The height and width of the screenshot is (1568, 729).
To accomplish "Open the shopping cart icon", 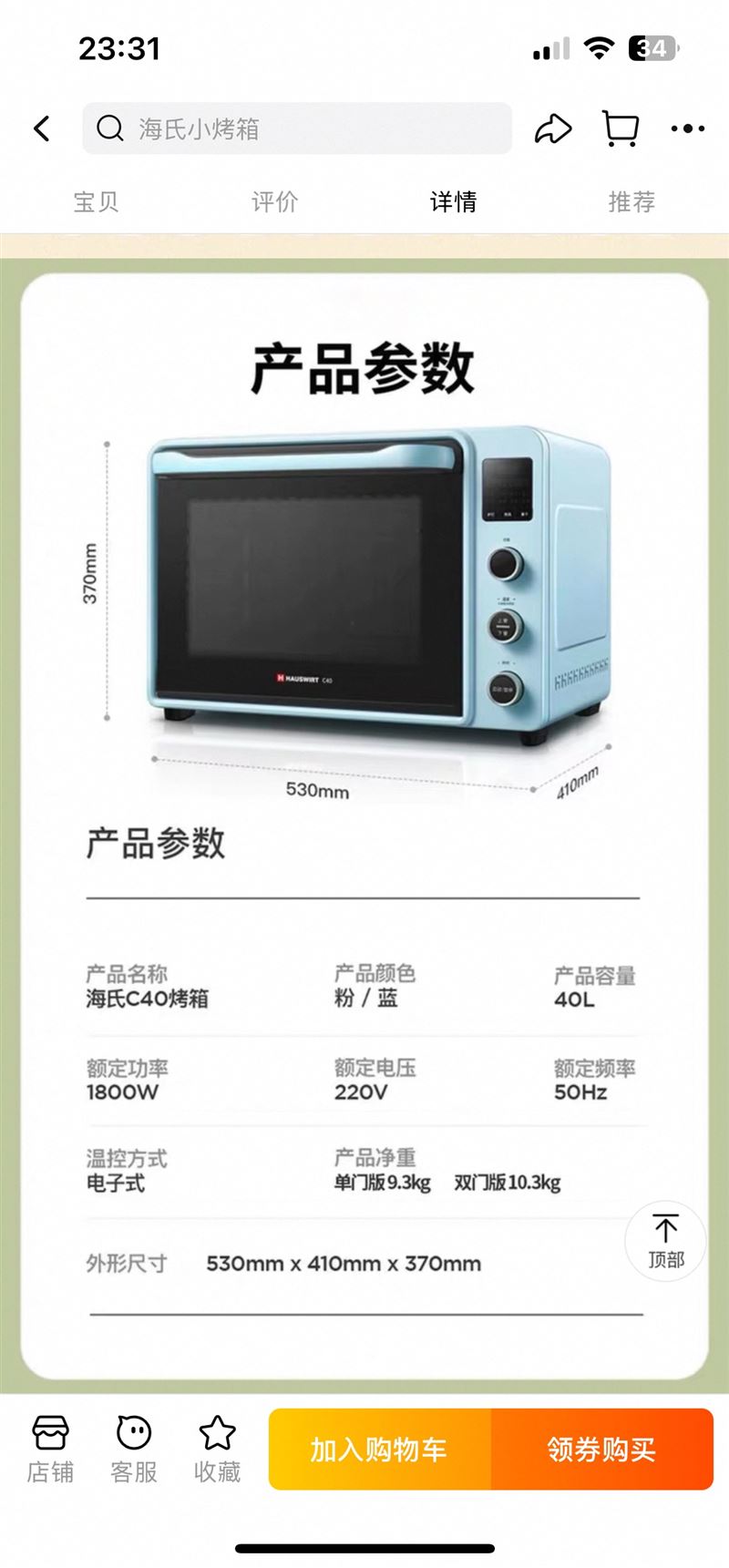I will pos(621,128).
